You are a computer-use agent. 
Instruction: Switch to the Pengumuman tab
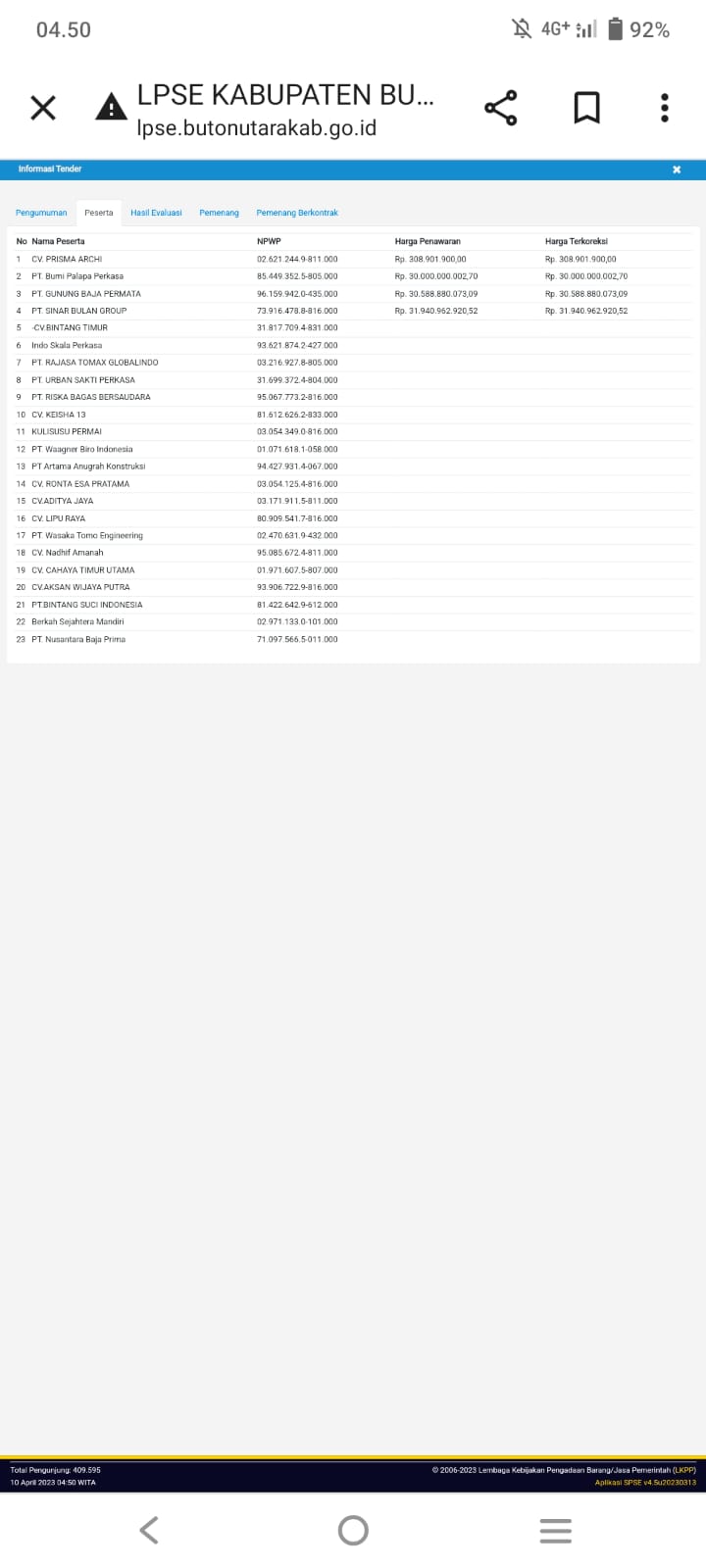(41, 213)
